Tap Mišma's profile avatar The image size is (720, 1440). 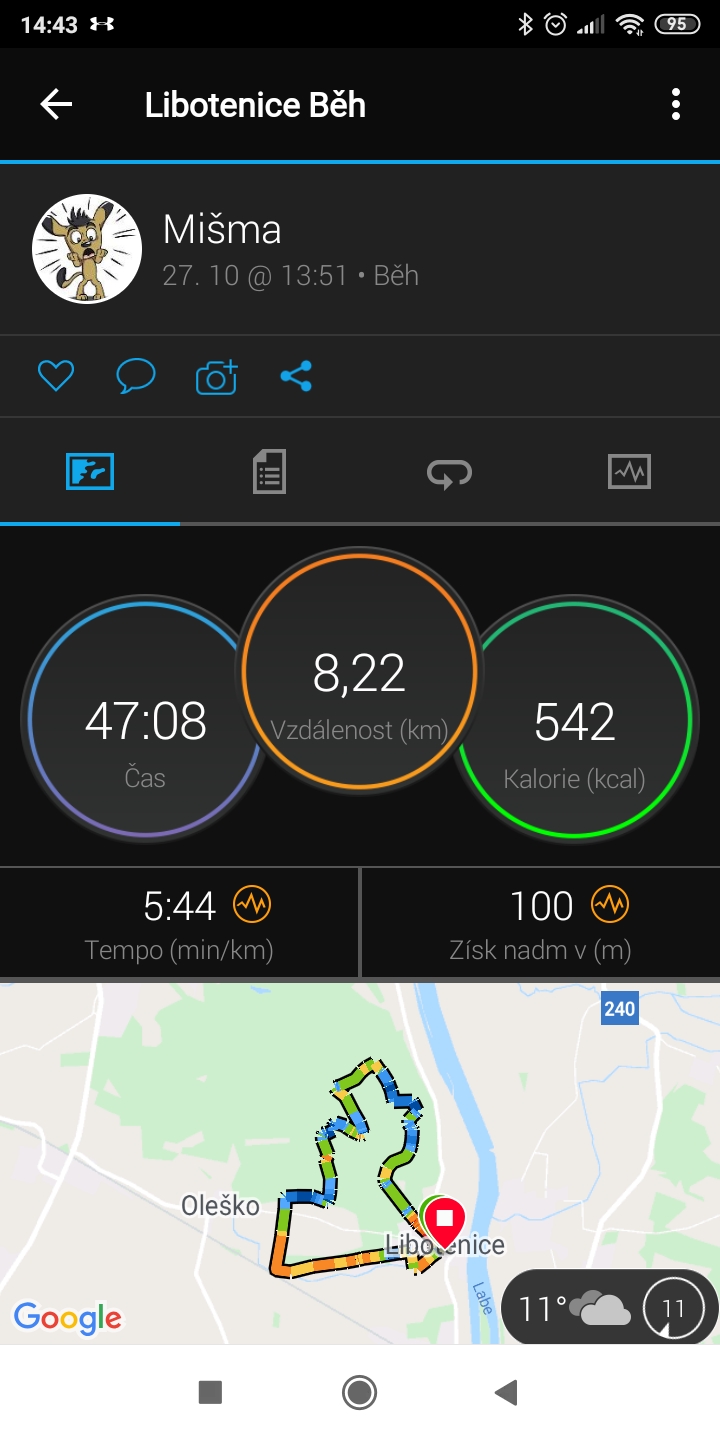[x=87, y=249]
